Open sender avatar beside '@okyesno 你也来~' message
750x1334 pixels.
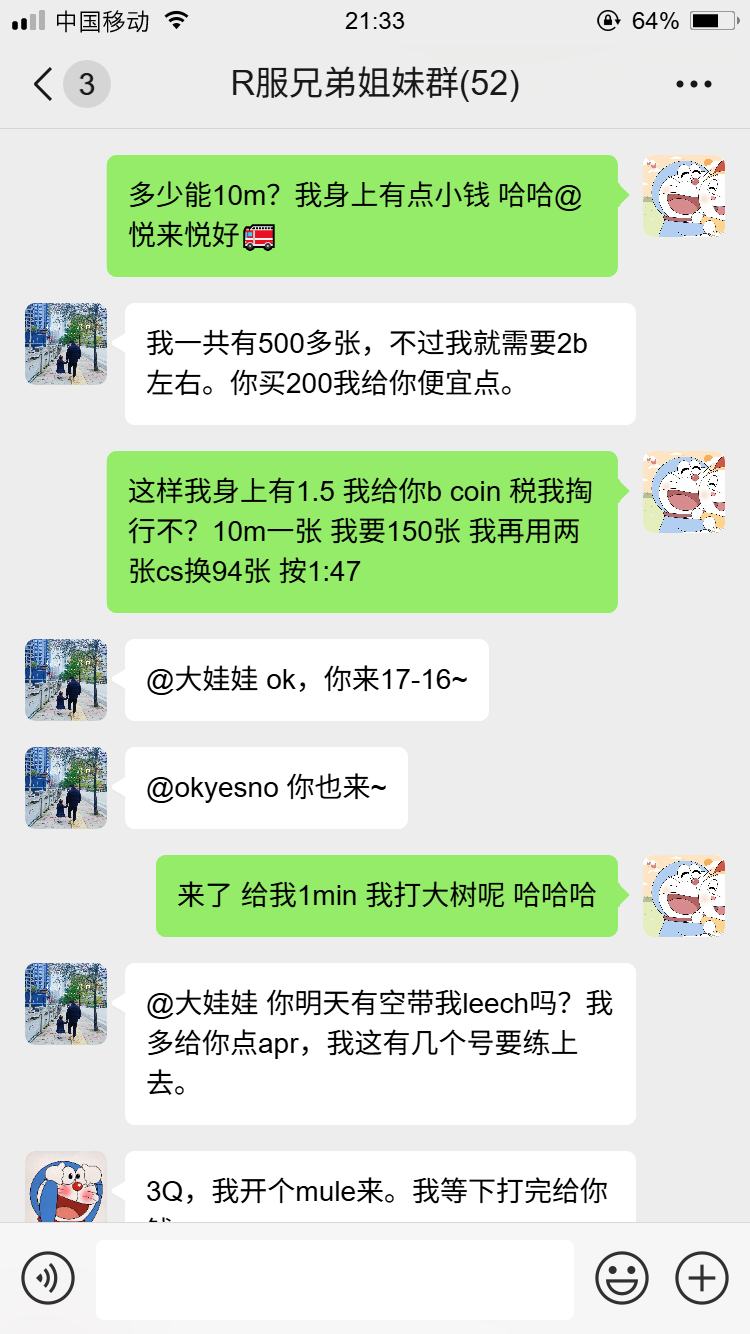coord(66,788)
